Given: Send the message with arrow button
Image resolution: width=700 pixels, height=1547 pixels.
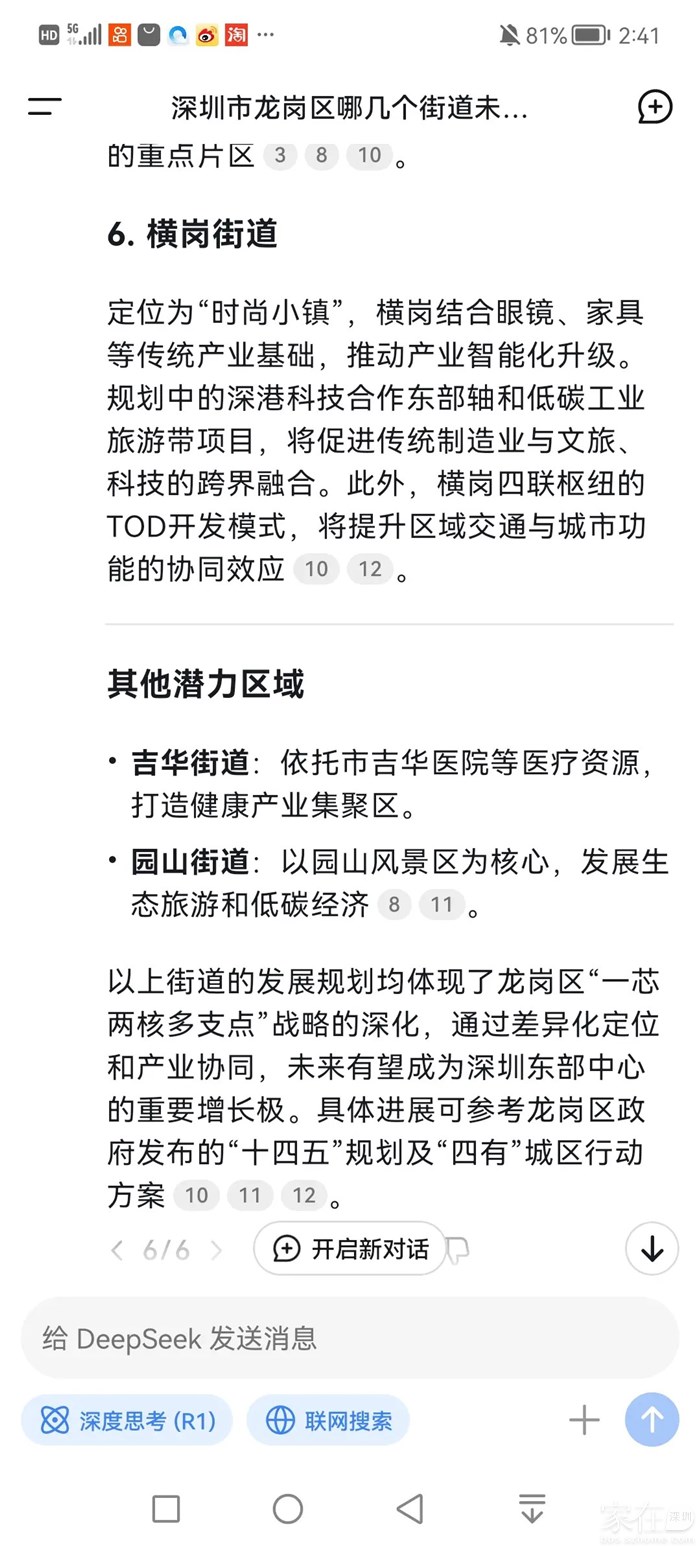Looking at the screenshot, I should pos(652,1420).
